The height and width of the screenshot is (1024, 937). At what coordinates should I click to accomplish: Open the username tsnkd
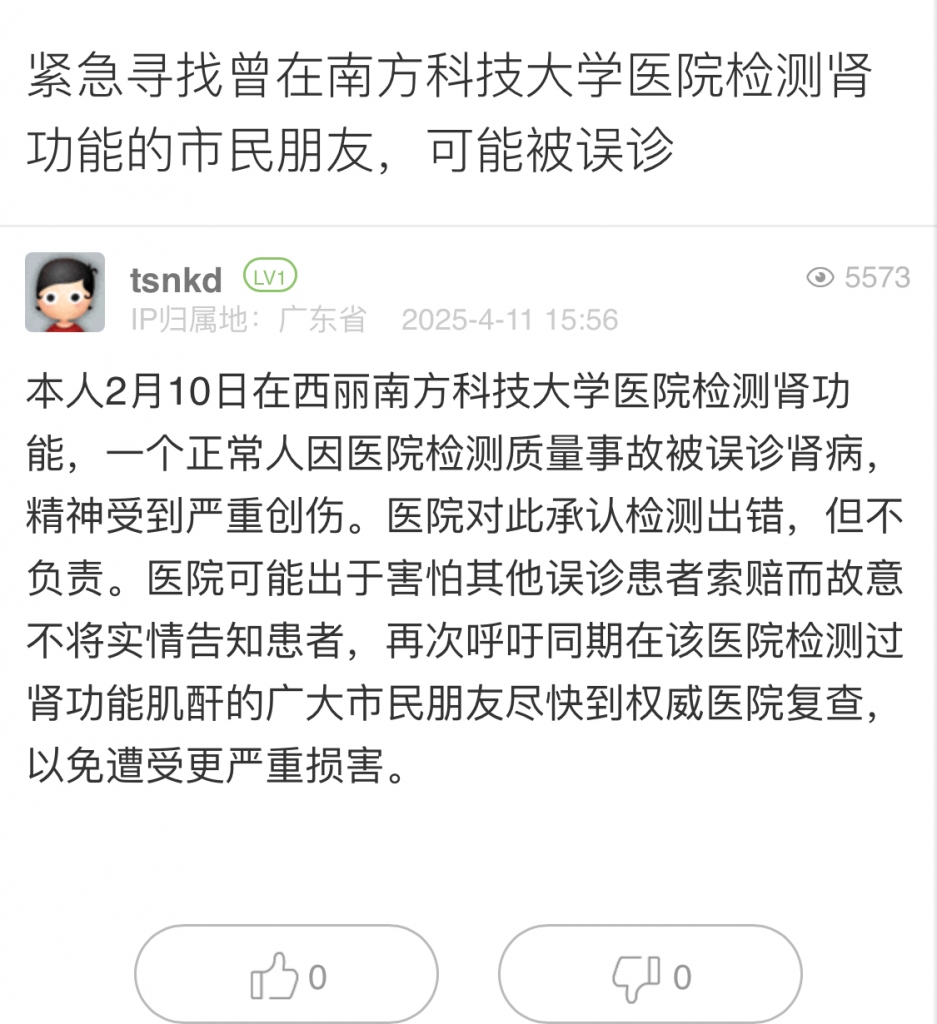[x=176, y=280]
